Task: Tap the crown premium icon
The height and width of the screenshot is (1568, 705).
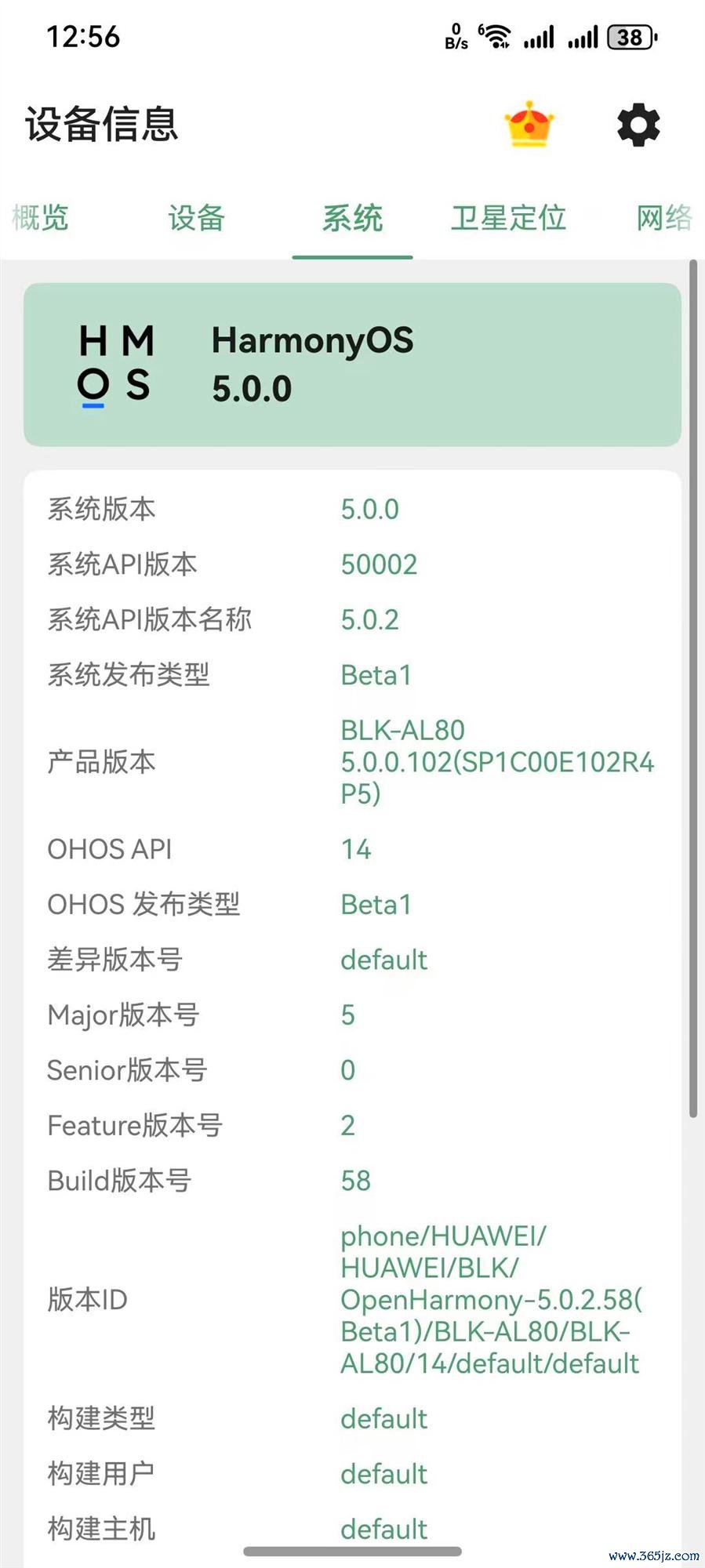Action: (529, 124)
